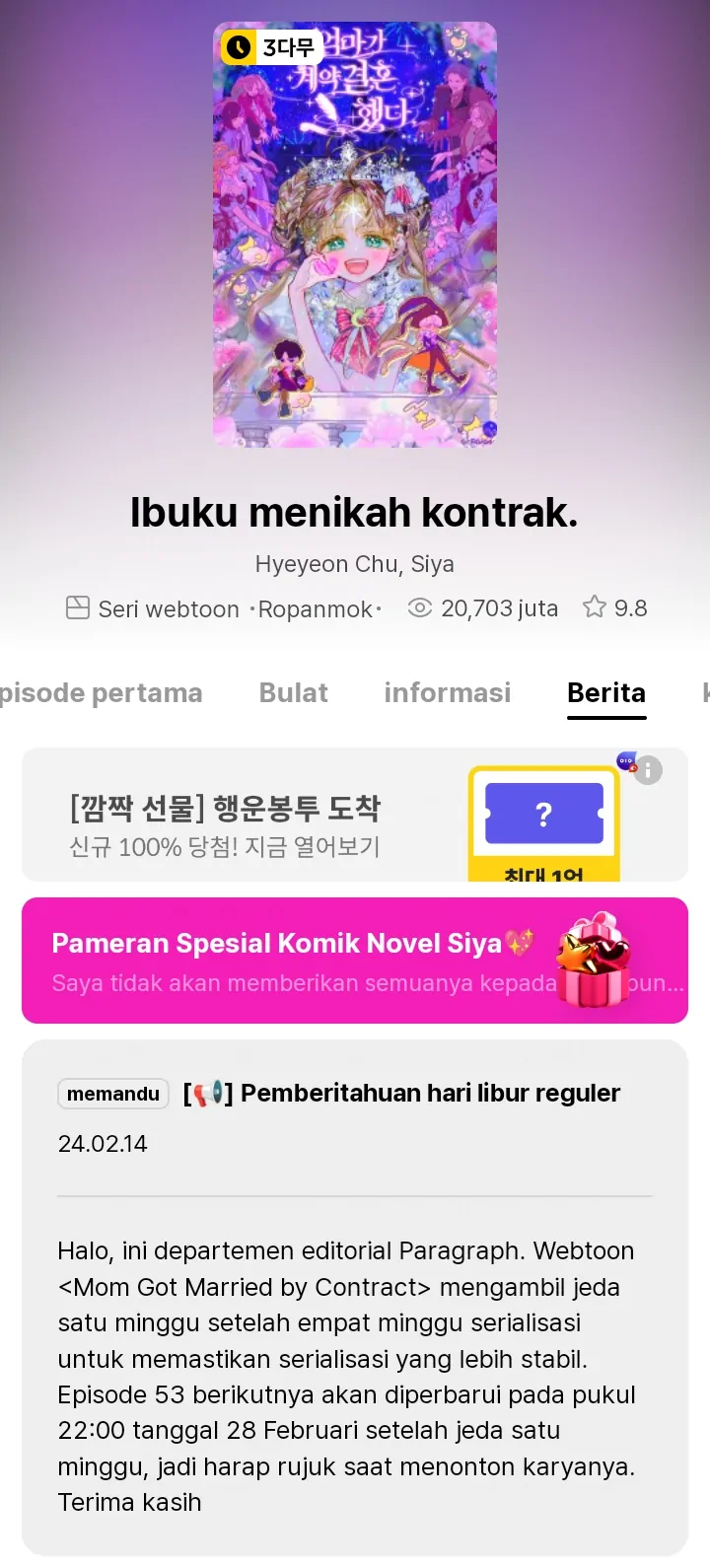
Task: Tap the info icon on the gift banner
Action: (648, 771)
